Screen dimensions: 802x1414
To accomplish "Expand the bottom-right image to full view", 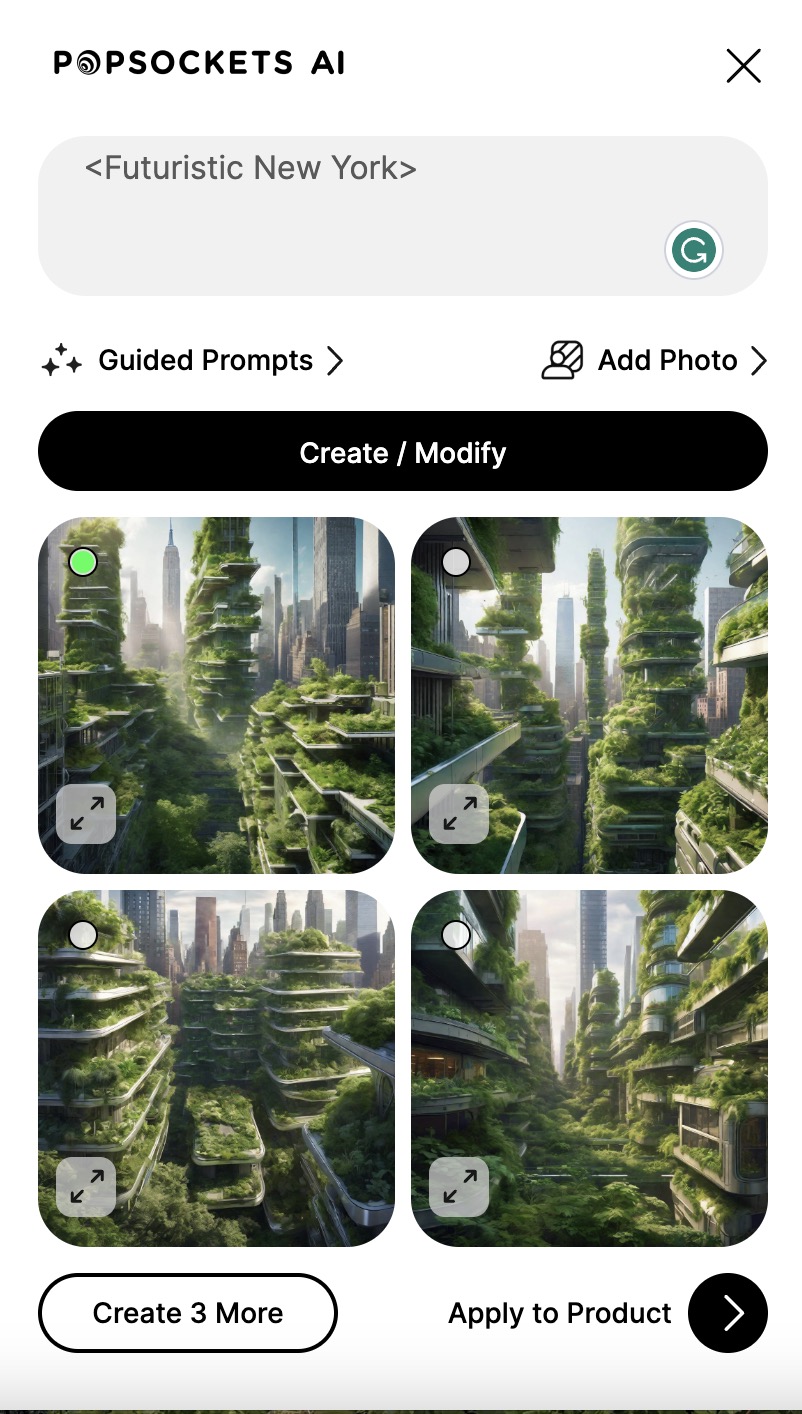I will tap(459, 1187).
